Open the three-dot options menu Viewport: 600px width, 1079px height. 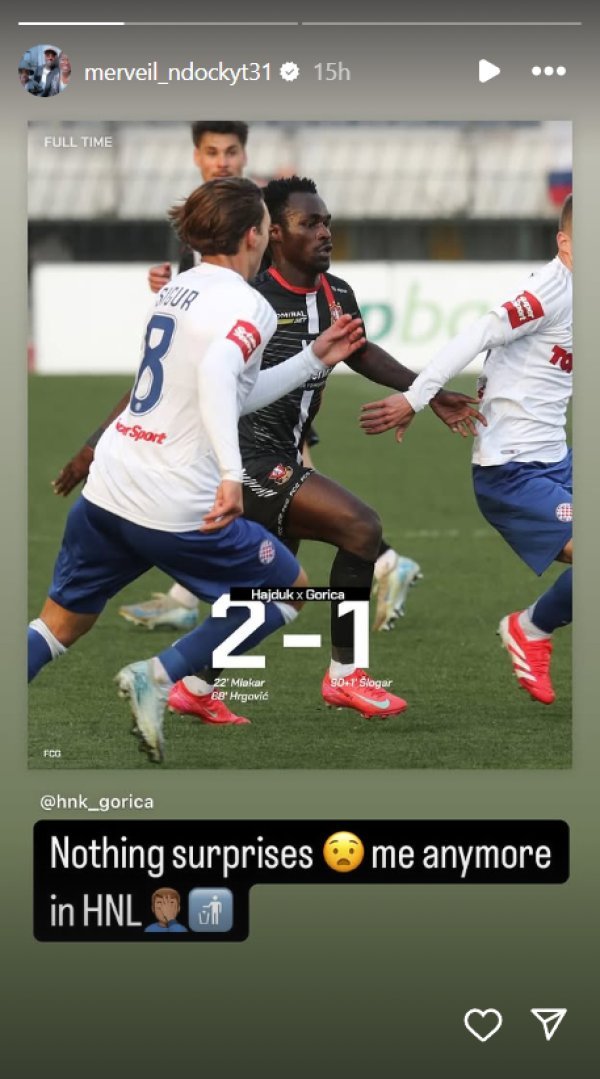click(x=548, y=71)
